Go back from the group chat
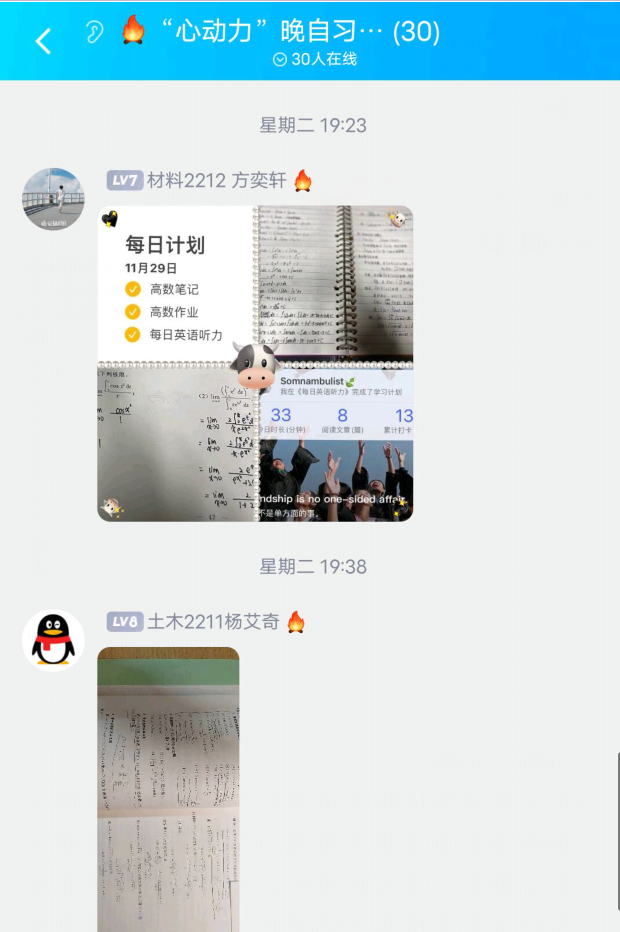 pos(43,41)
